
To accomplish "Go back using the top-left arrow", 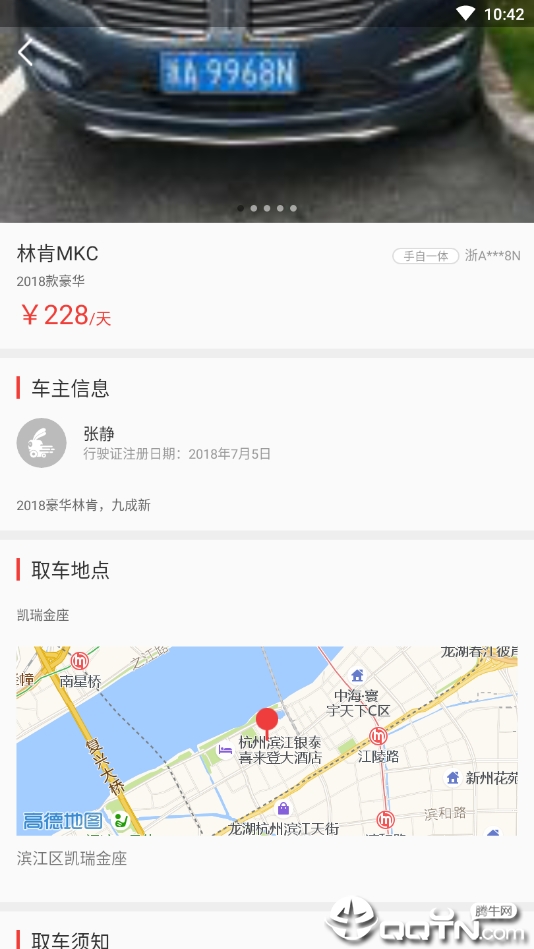I will pos(25,53).
